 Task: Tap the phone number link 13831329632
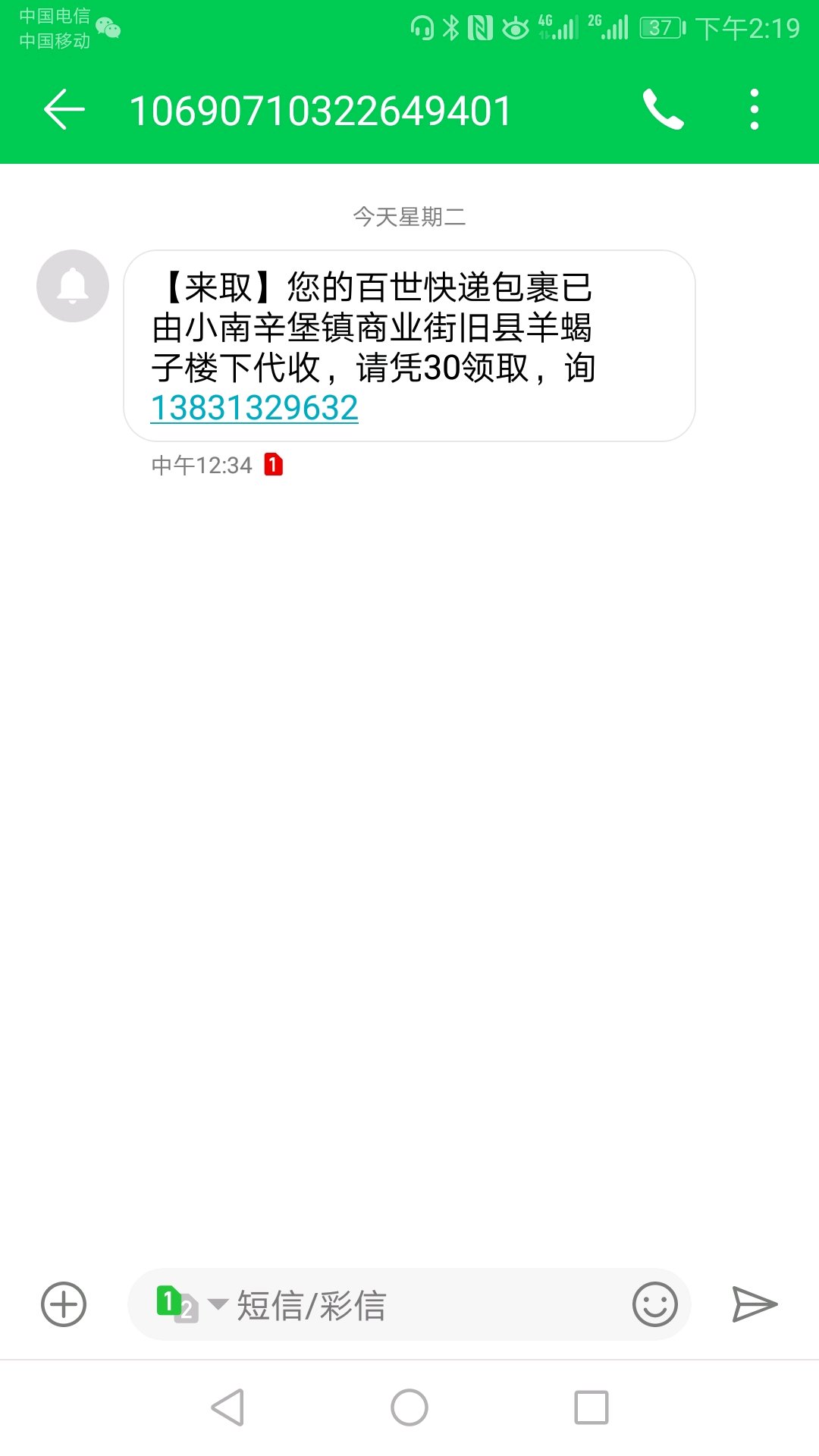(x=254, y=408)
